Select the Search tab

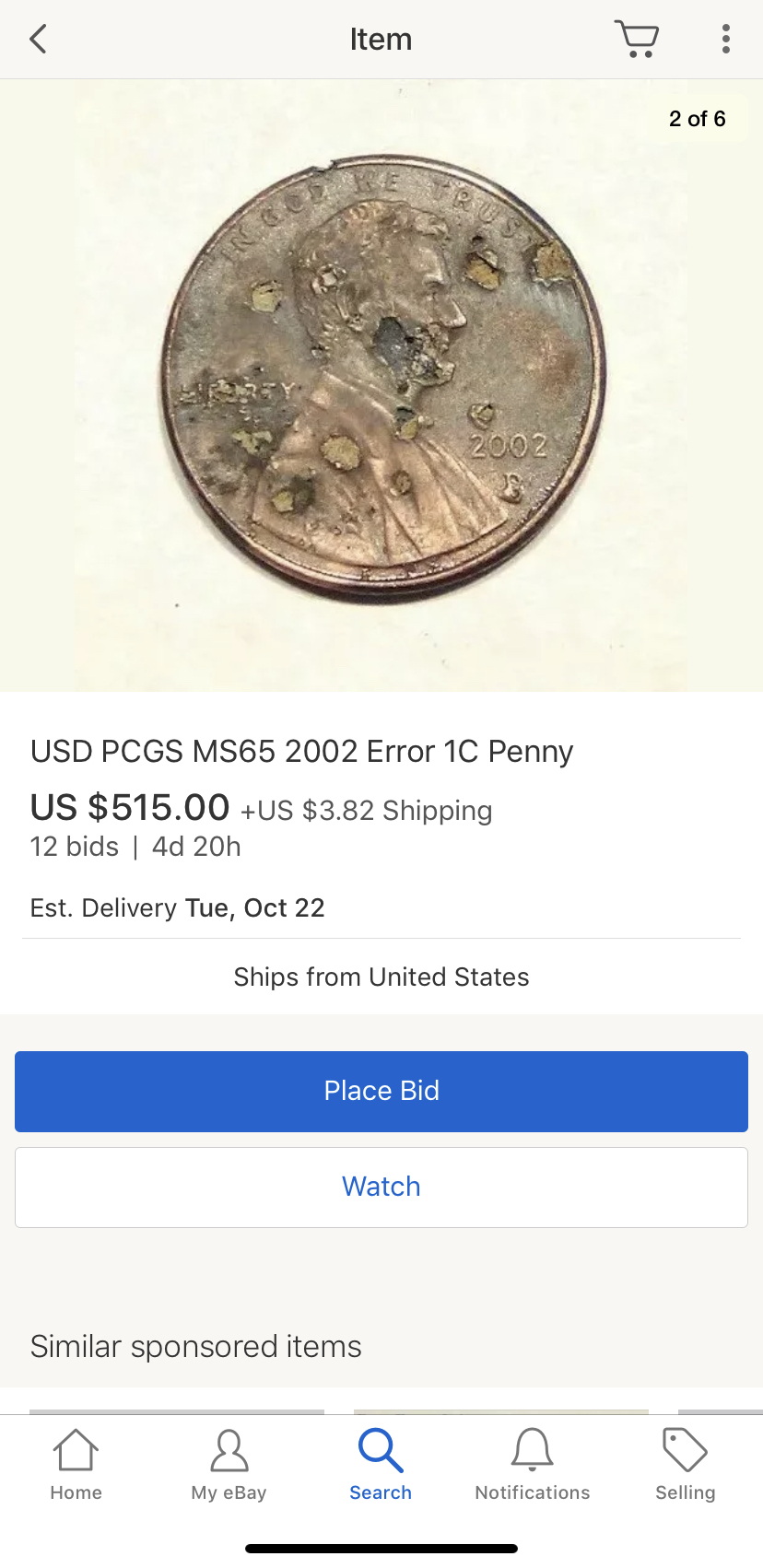[381, 1465]
